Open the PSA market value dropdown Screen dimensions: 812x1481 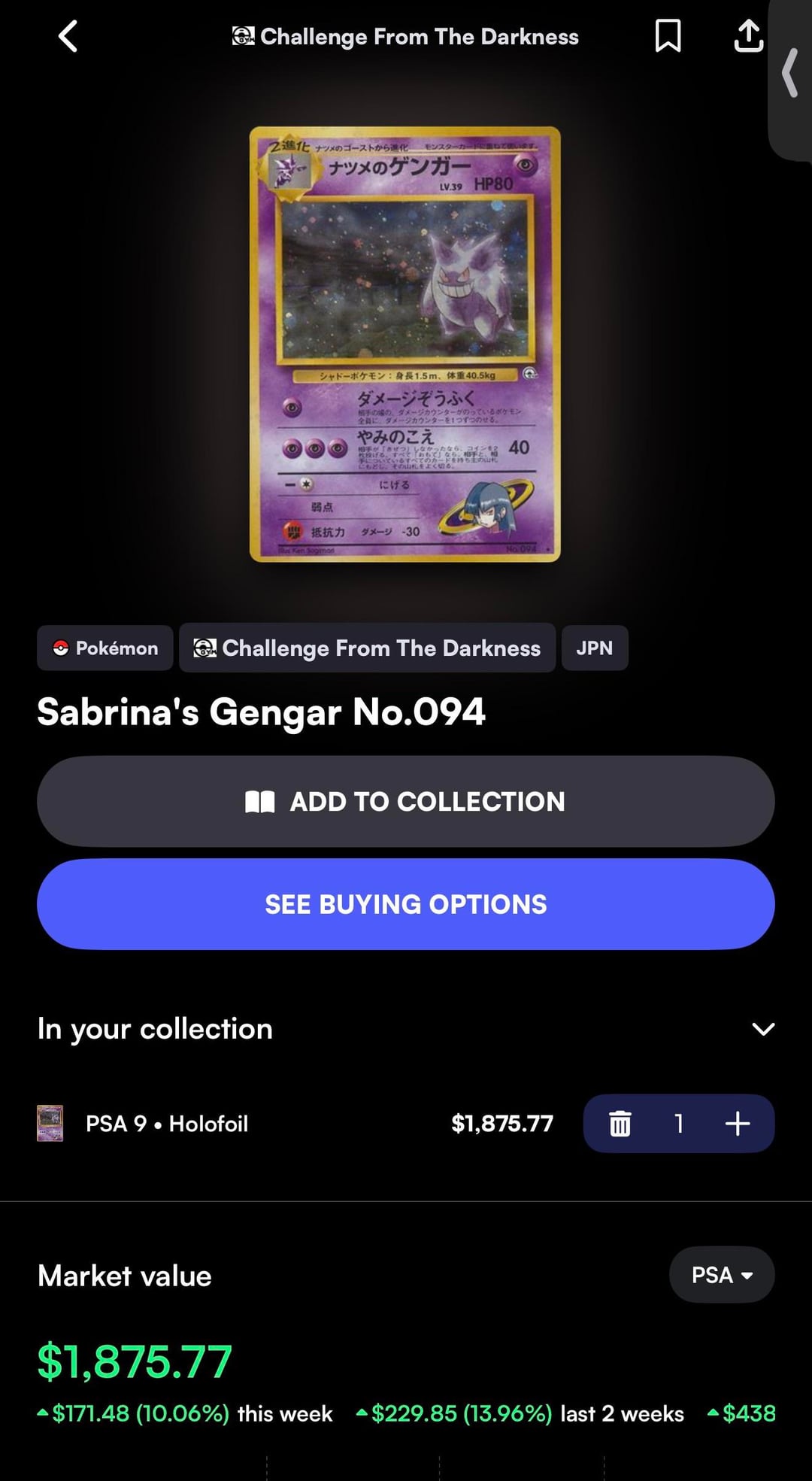722,1275
